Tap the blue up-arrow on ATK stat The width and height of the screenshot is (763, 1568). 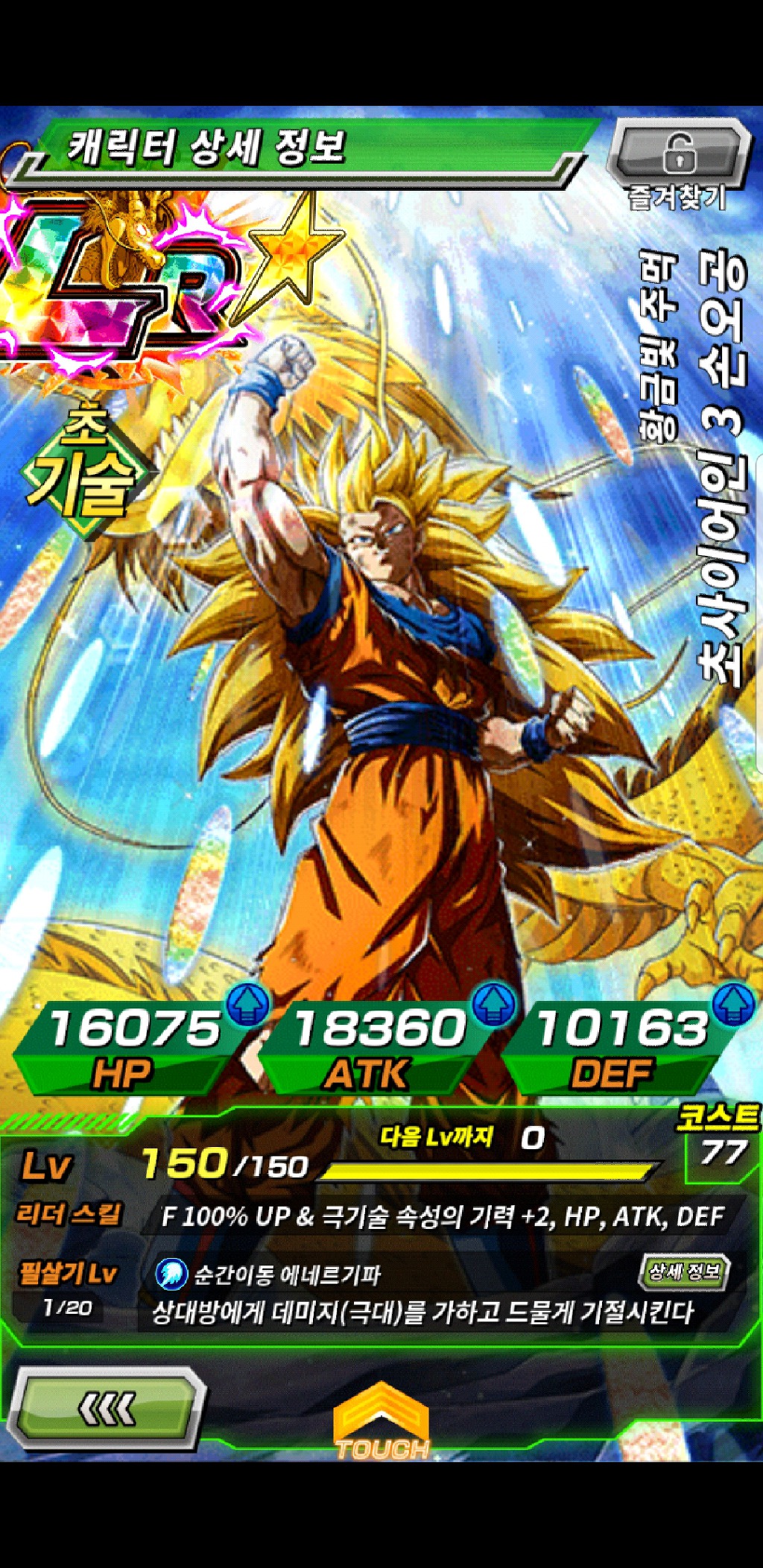(x=494, y=1005)
